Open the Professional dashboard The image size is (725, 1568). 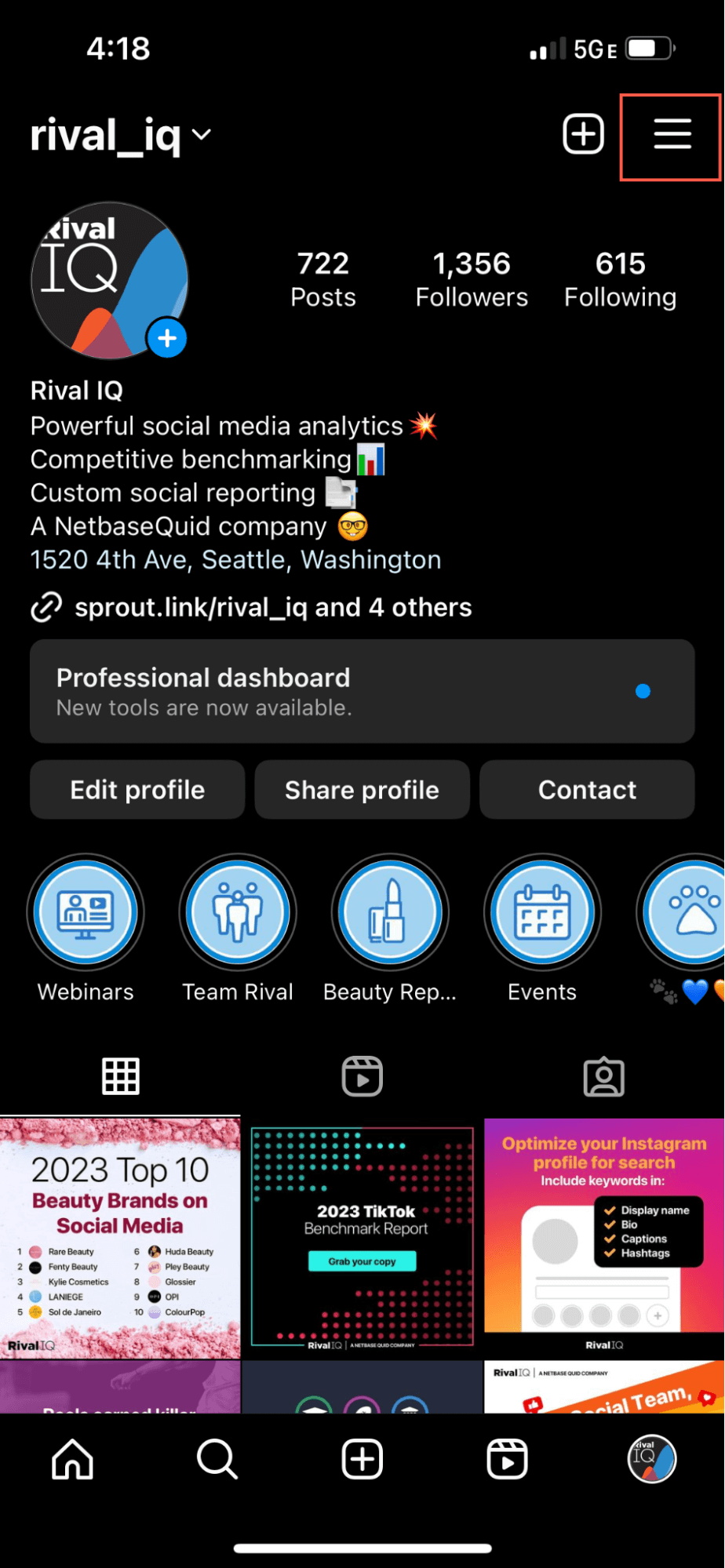362,691
